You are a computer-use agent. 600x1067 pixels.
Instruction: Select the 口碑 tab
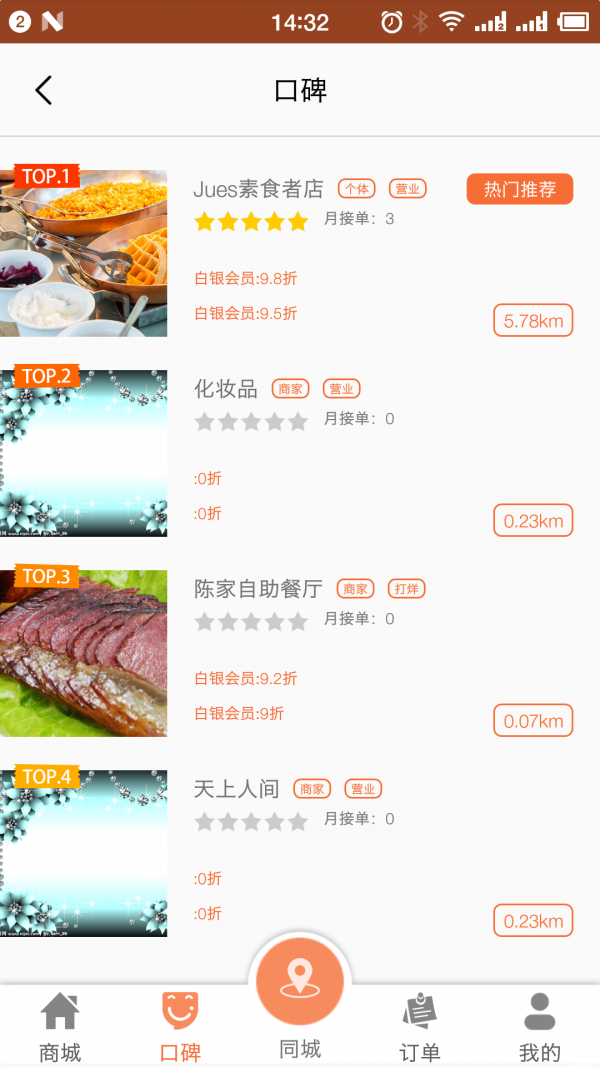(x=180, y=1027)
